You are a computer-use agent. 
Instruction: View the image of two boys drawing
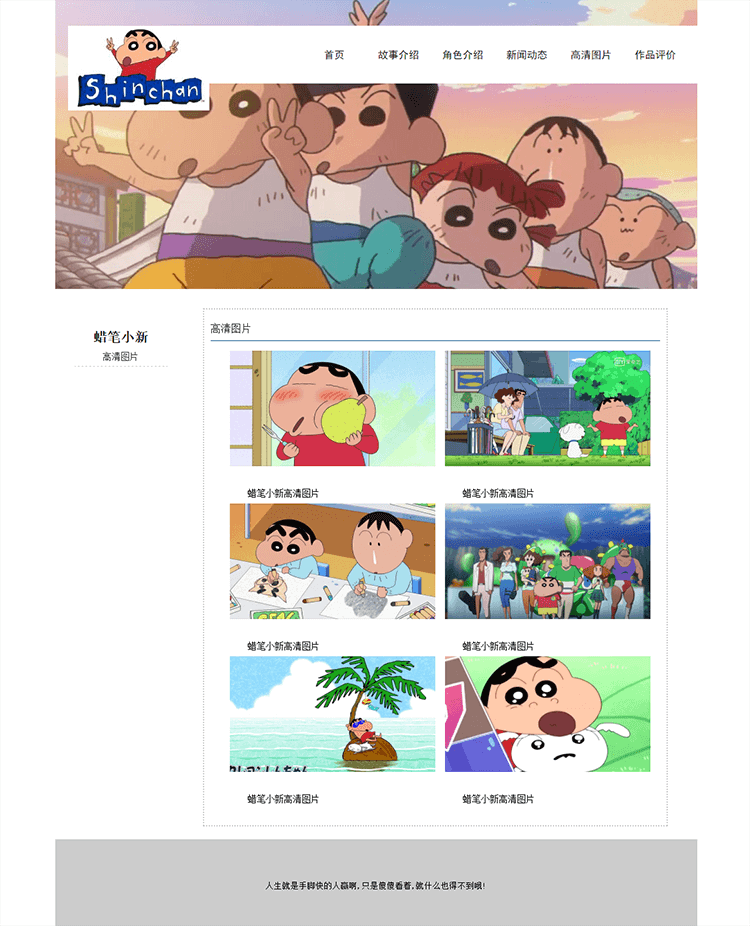[x=332, y=561]
